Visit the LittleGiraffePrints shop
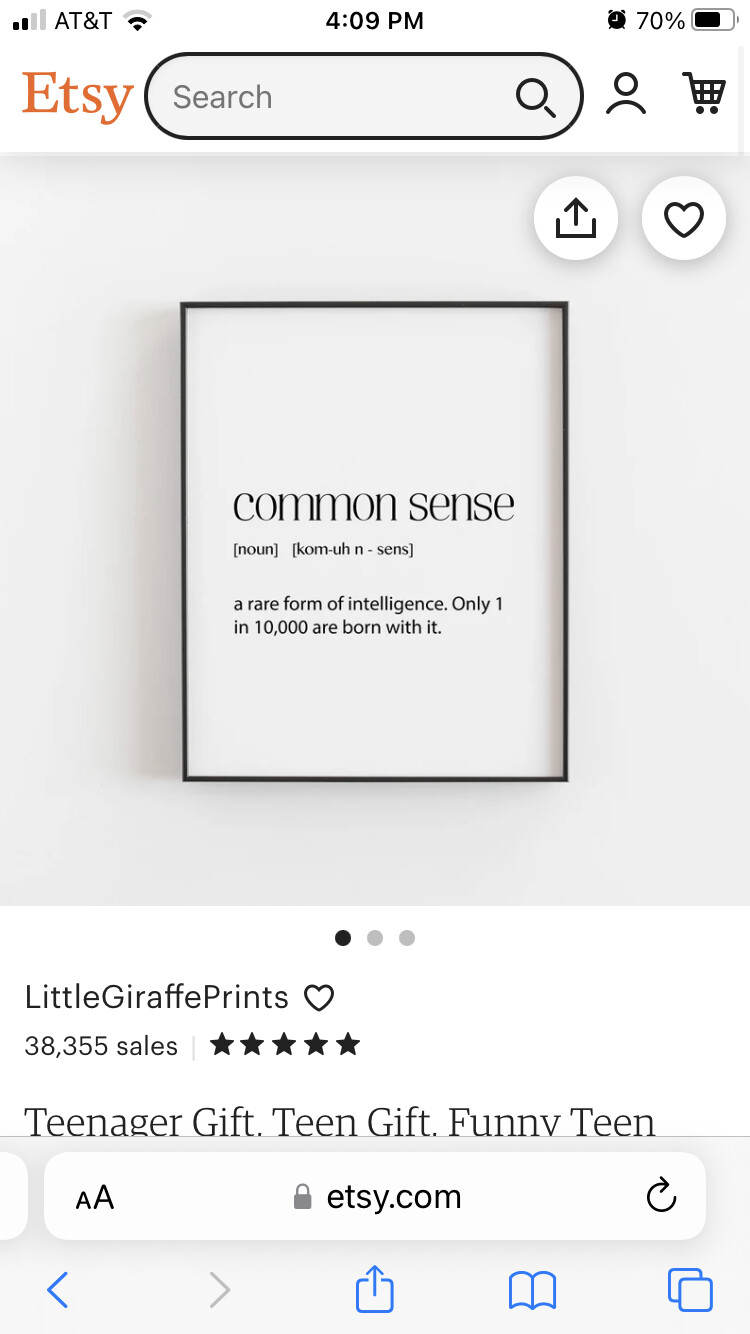The height and width of the screenshot is (1334, 750). (157, 997)
